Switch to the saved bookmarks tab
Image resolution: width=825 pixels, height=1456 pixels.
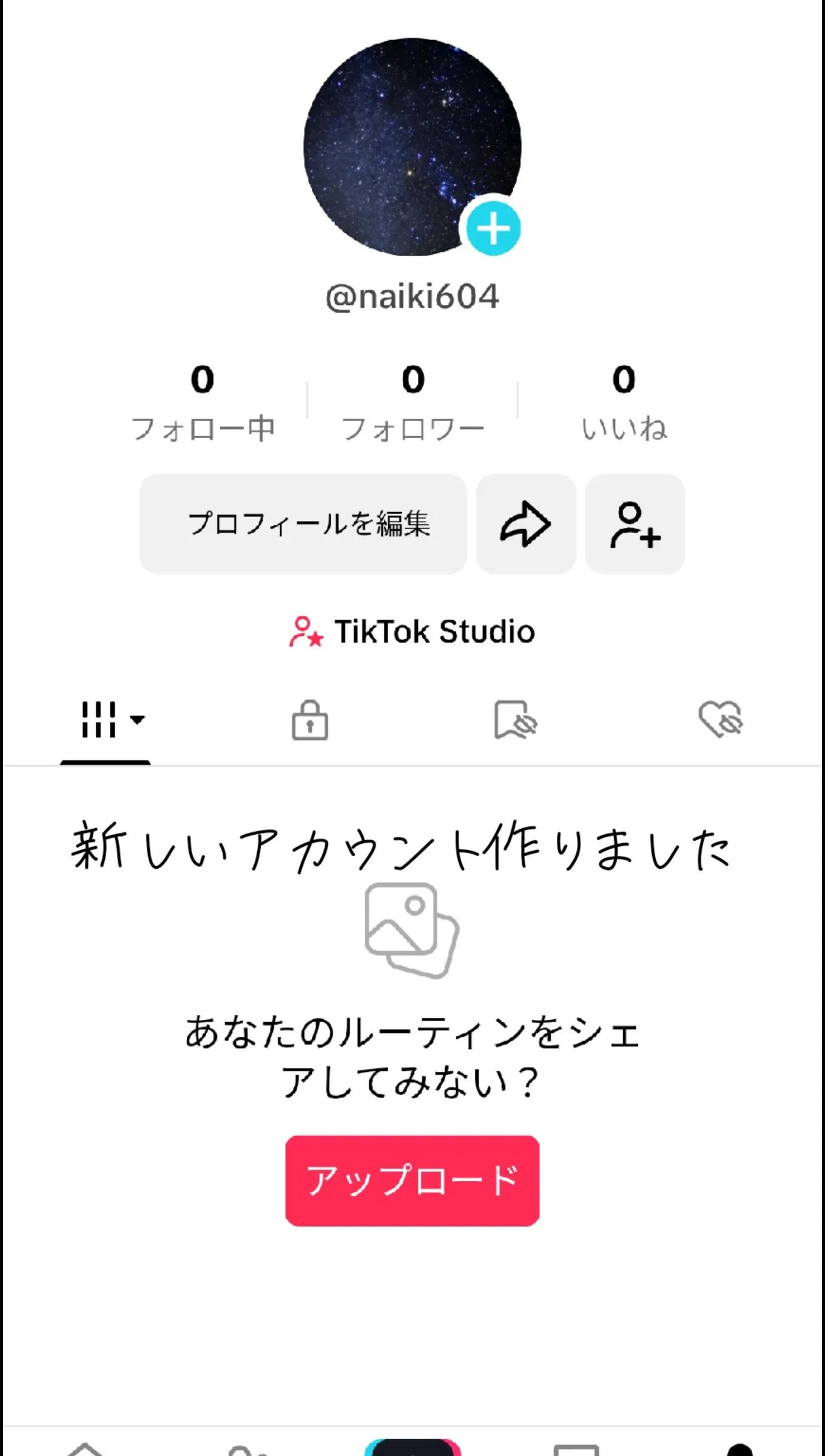[x=515, y=720]
